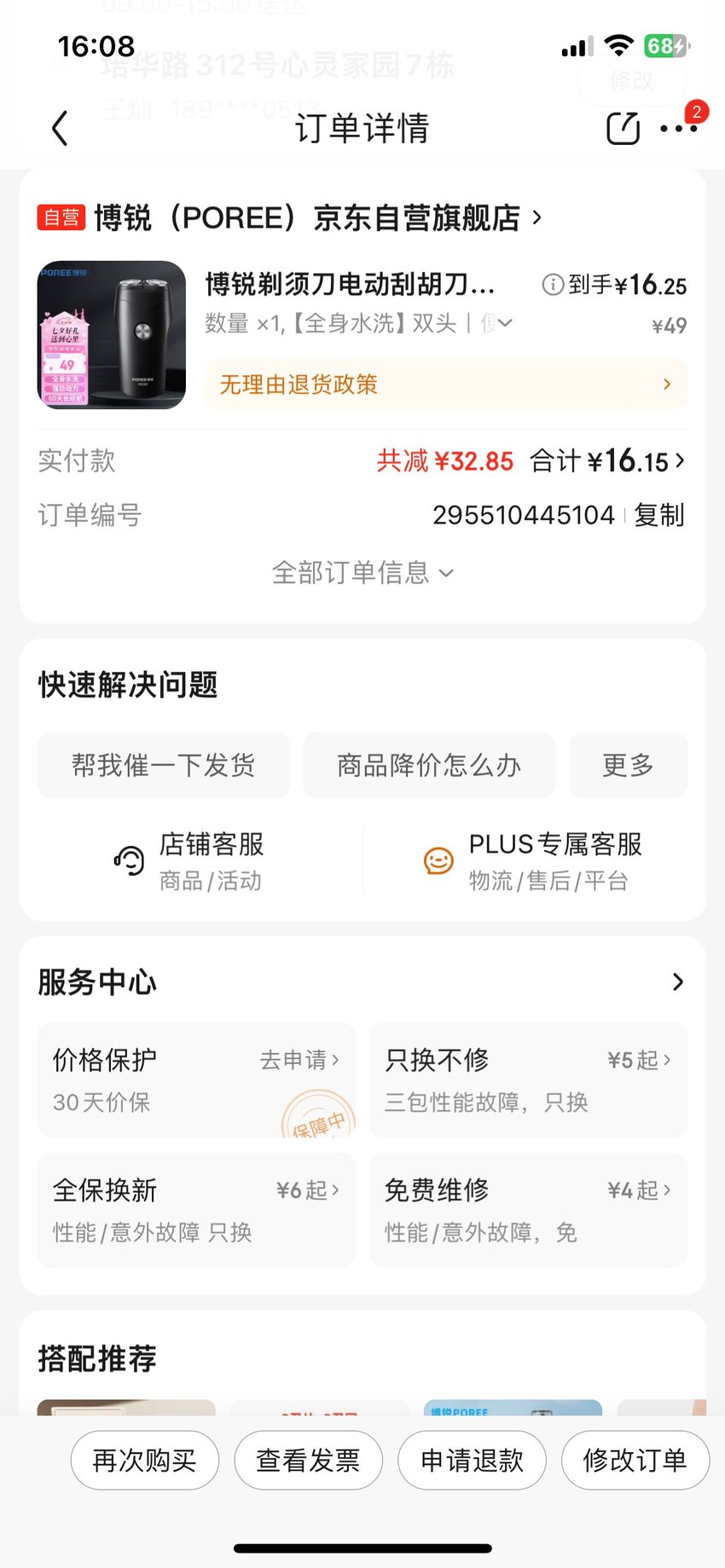The height and width of the screenshot is (1568, 725).
Task: Go back from order details
Action: pos(60,129)
